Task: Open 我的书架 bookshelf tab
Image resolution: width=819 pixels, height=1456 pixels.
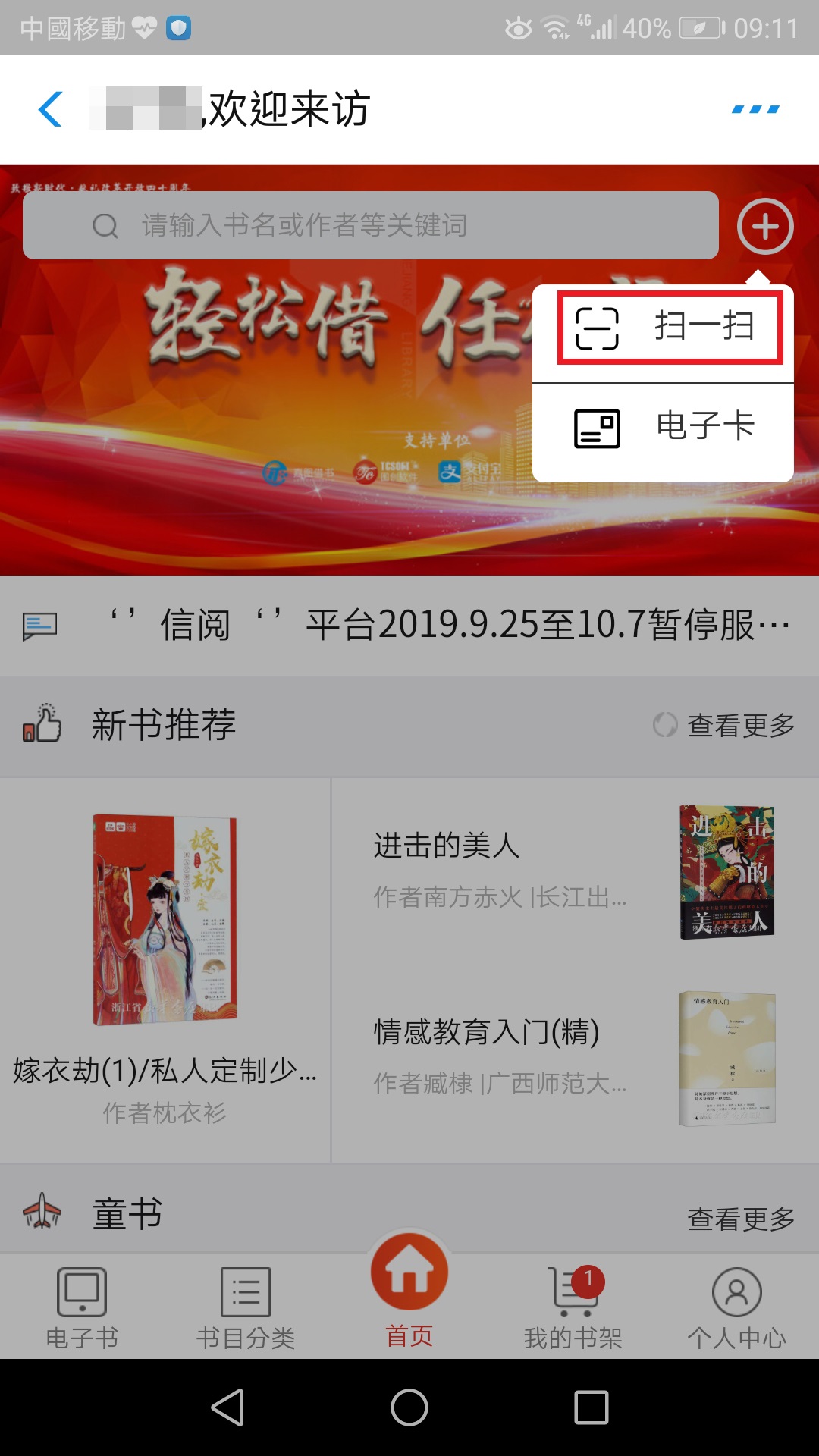Action: (573, 1307)
